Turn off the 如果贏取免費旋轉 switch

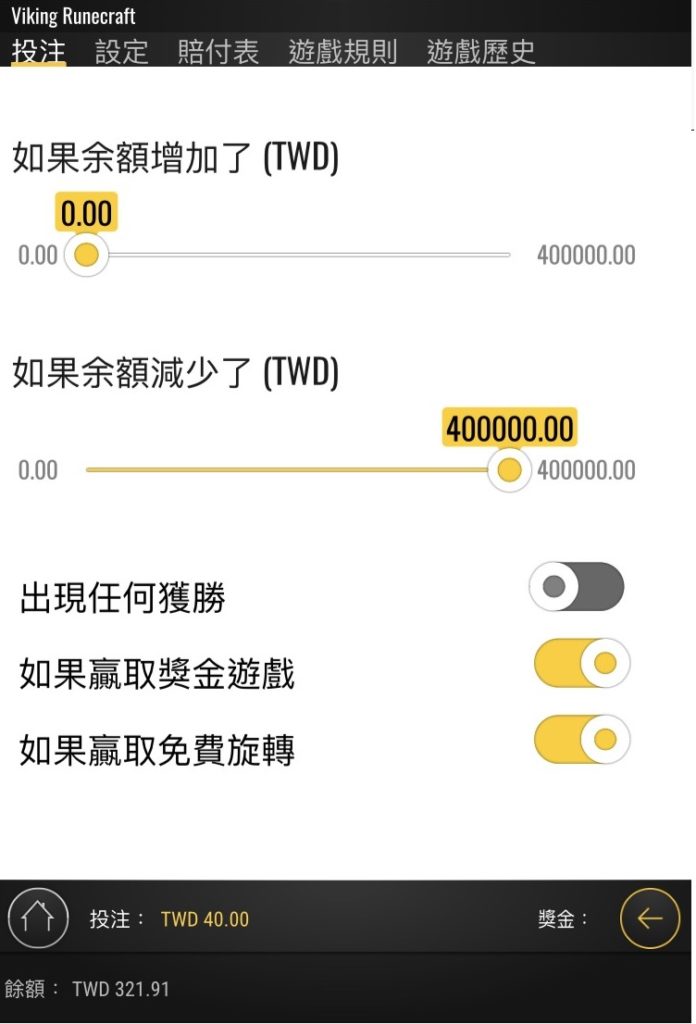[x=582, y=740]
